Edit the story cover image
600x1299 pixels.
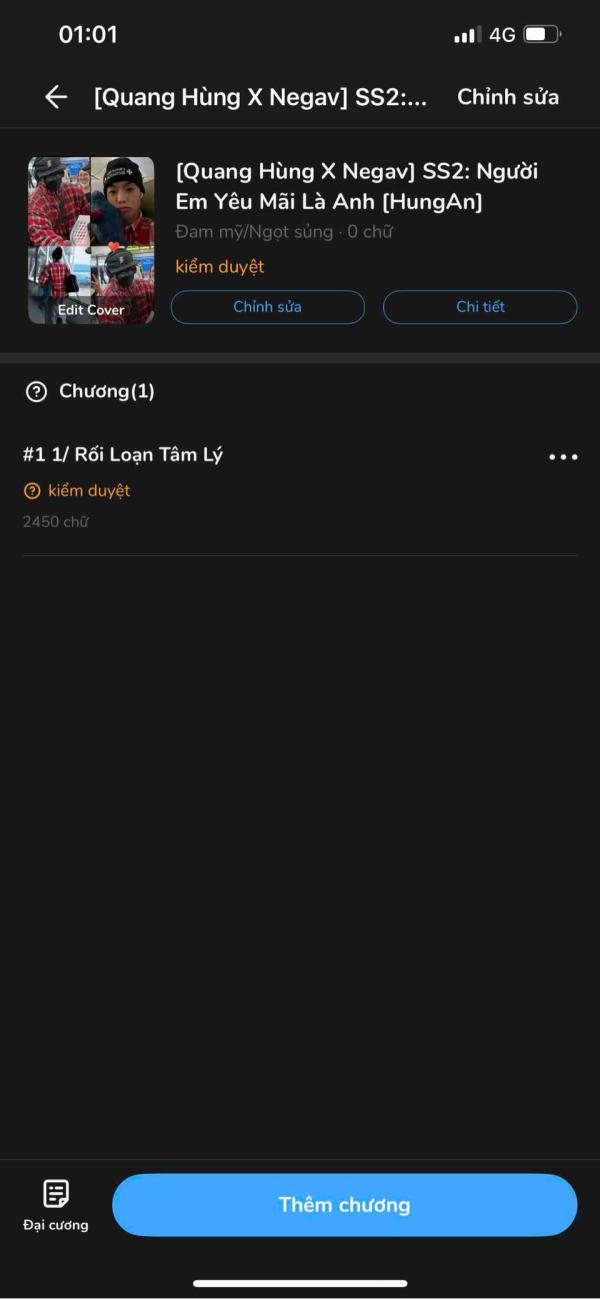pos(91,240)
